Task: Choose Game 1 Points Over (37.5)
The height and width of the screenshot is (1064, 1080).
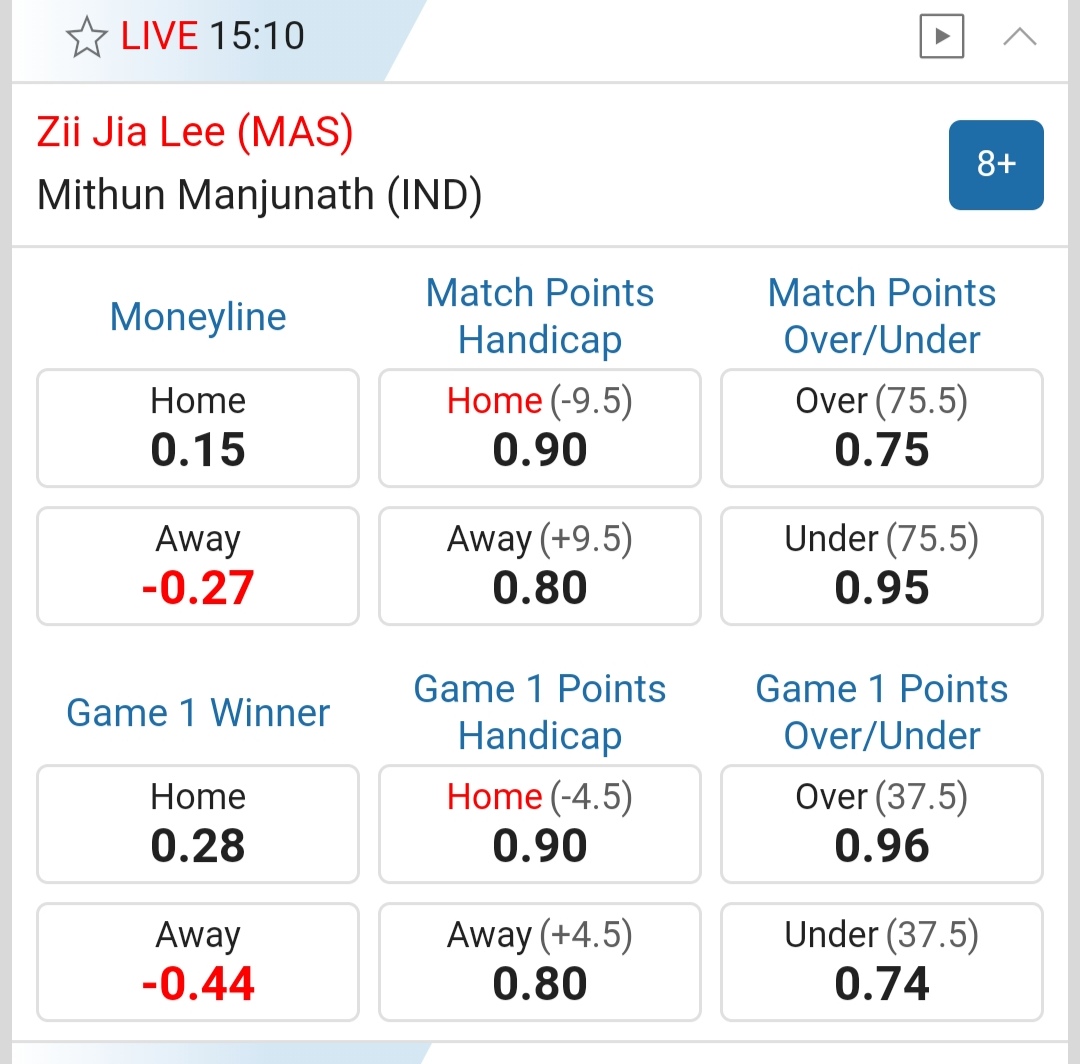Action: point(881,824)
